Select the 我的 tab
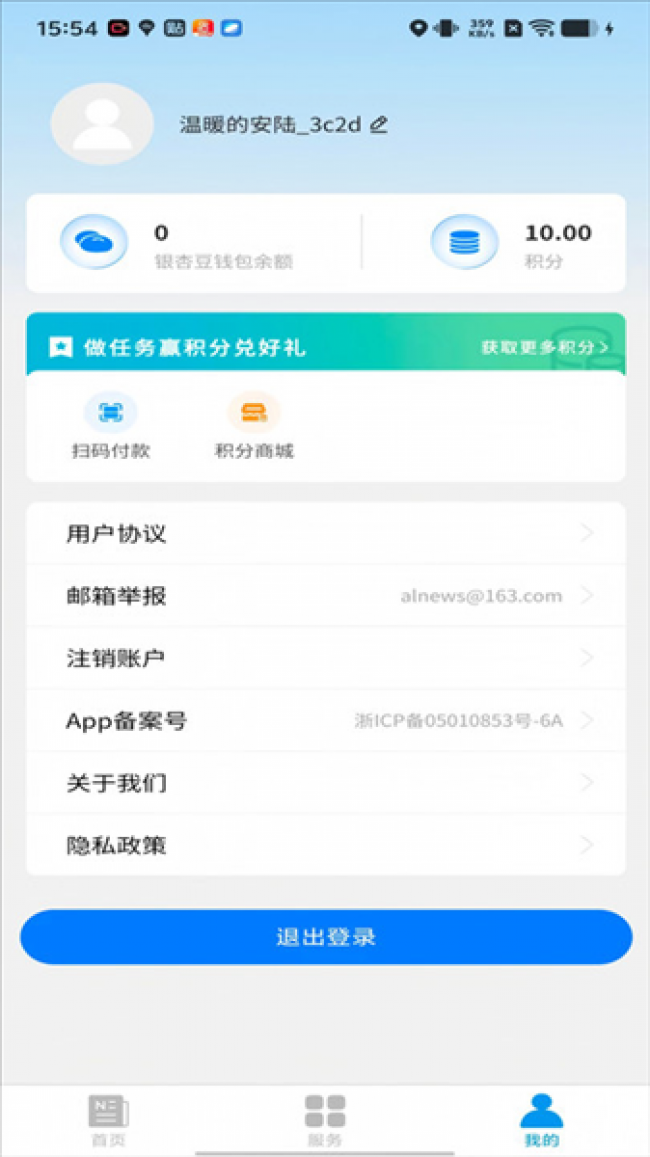The height and width of the screenshot is (1157, 650). 542,1120
